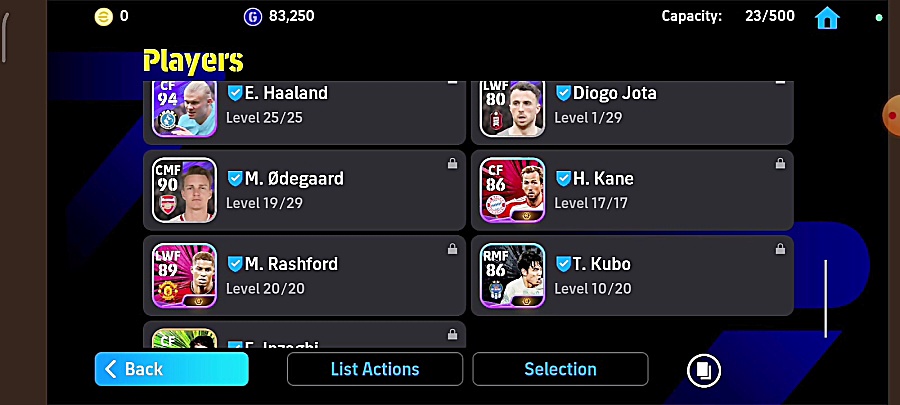Image resolution: width=900 pixels, height=405 pixels.
Task: Go to the home screen icon
Action: click(x=827, y=17)
